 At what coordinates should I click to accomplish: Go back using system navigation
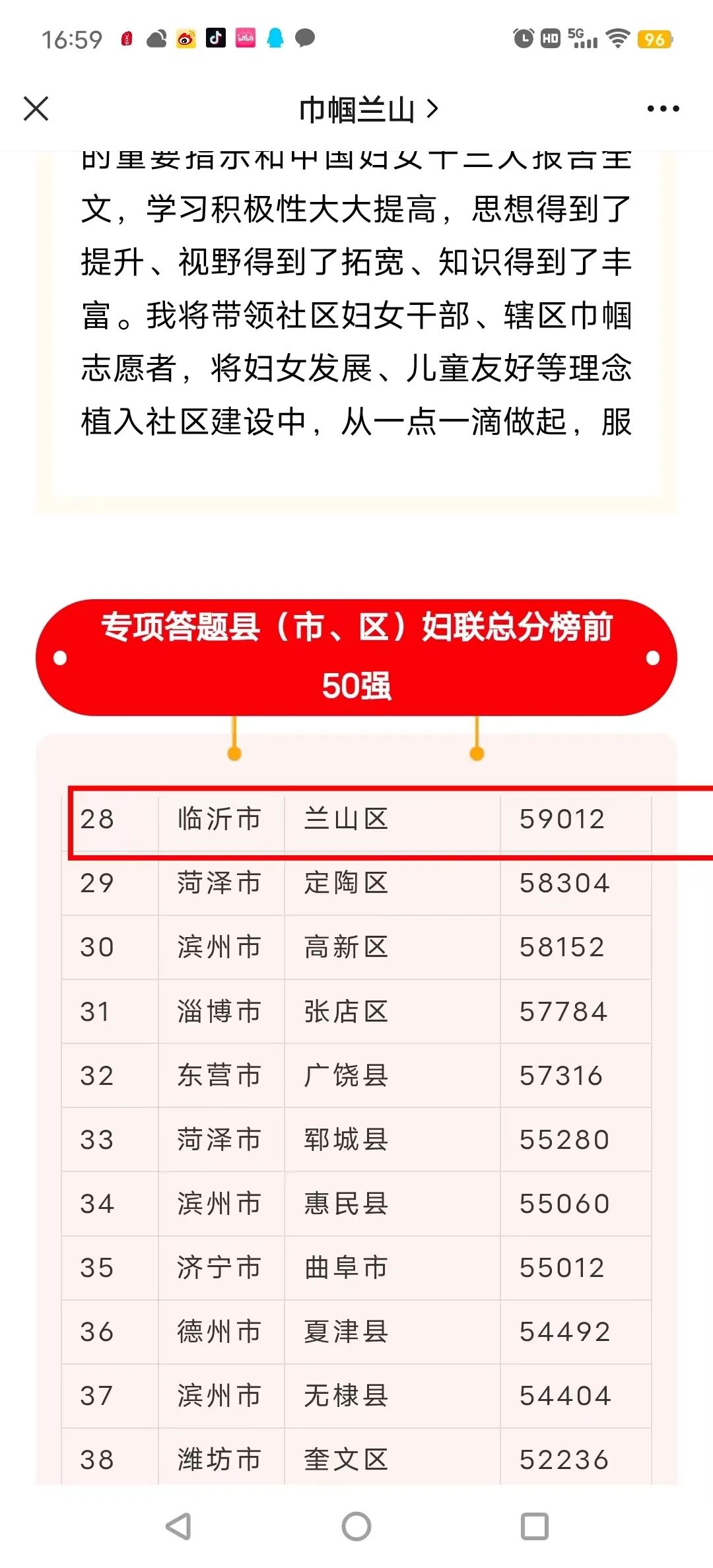[178, 1526]
